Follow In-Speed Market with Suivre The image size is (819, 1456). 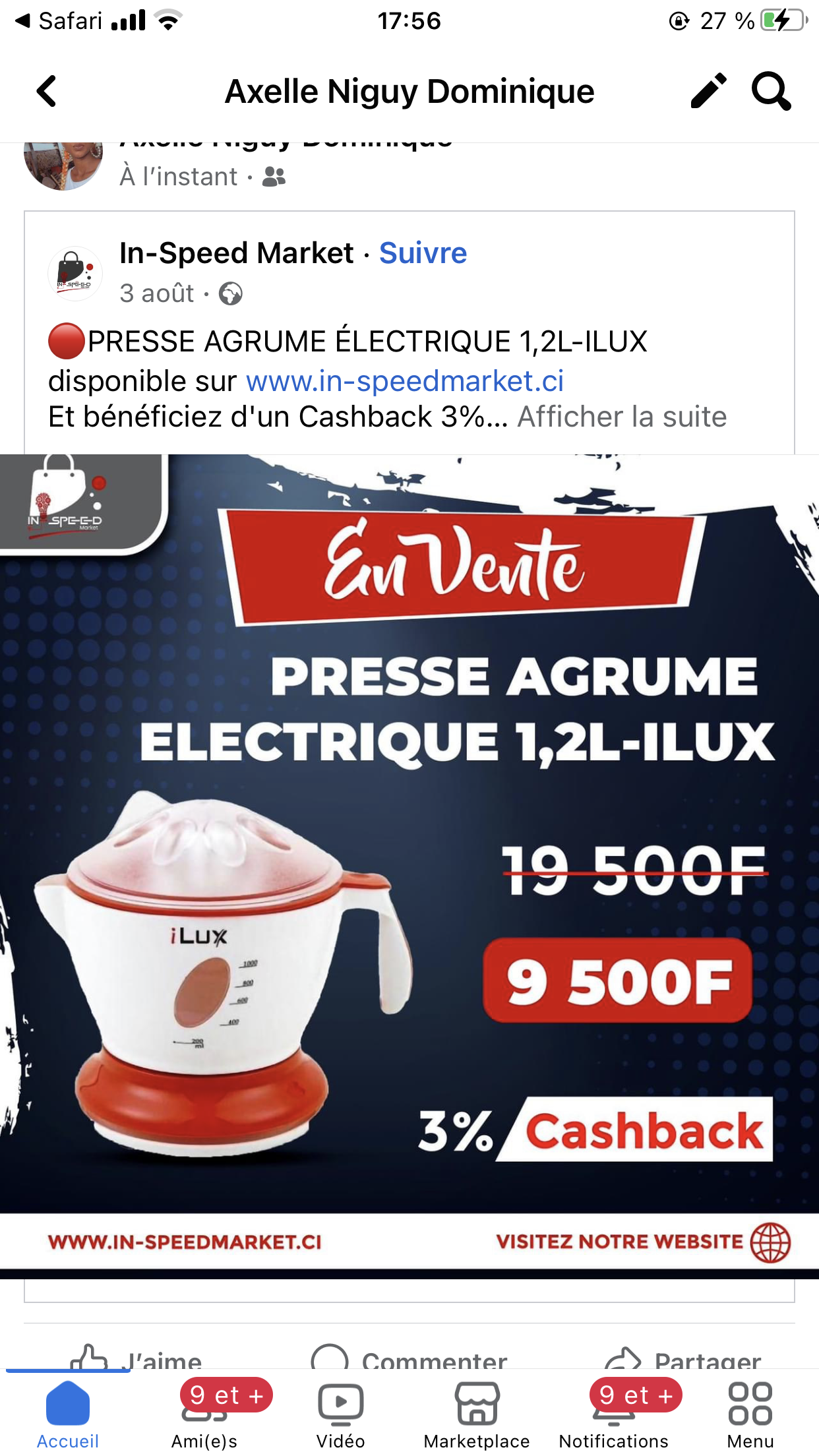(423, 253)
